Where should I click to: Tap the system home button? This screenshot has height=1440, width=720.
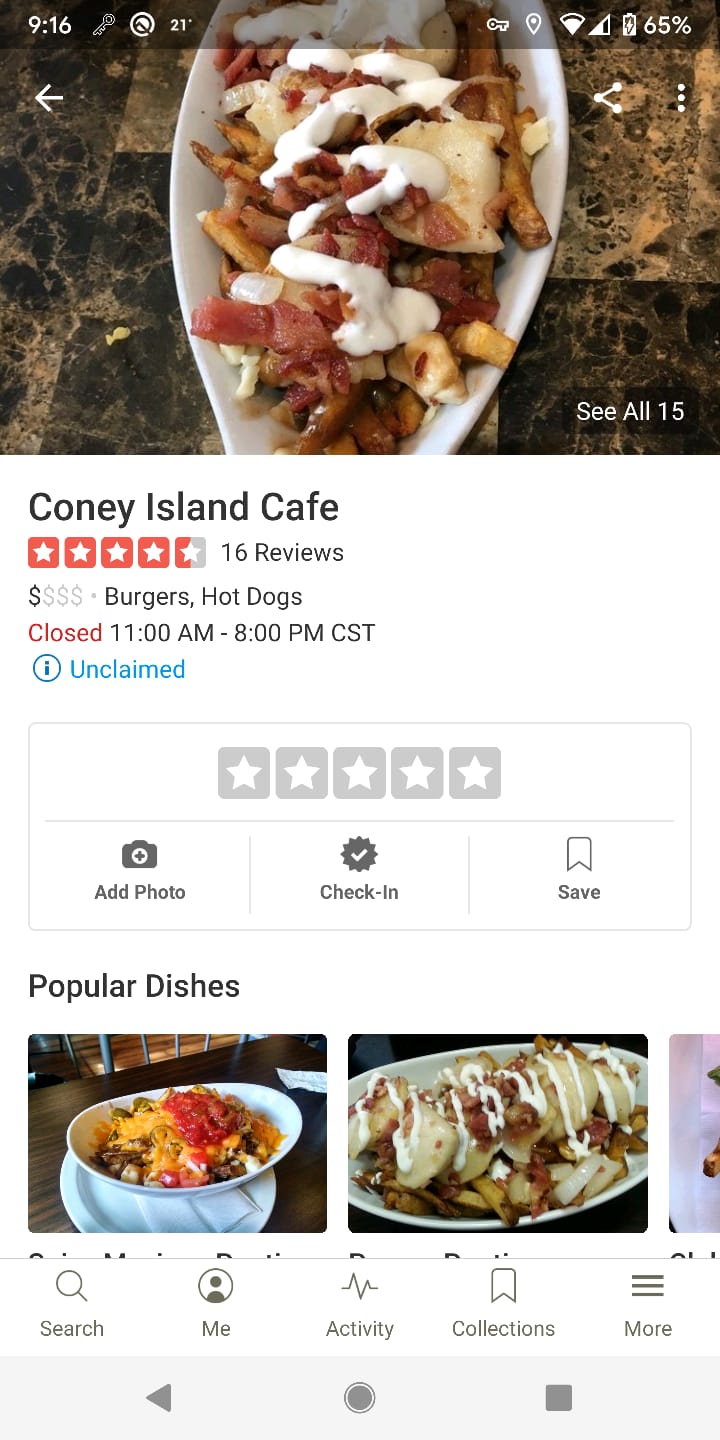tap(360, 1397)
